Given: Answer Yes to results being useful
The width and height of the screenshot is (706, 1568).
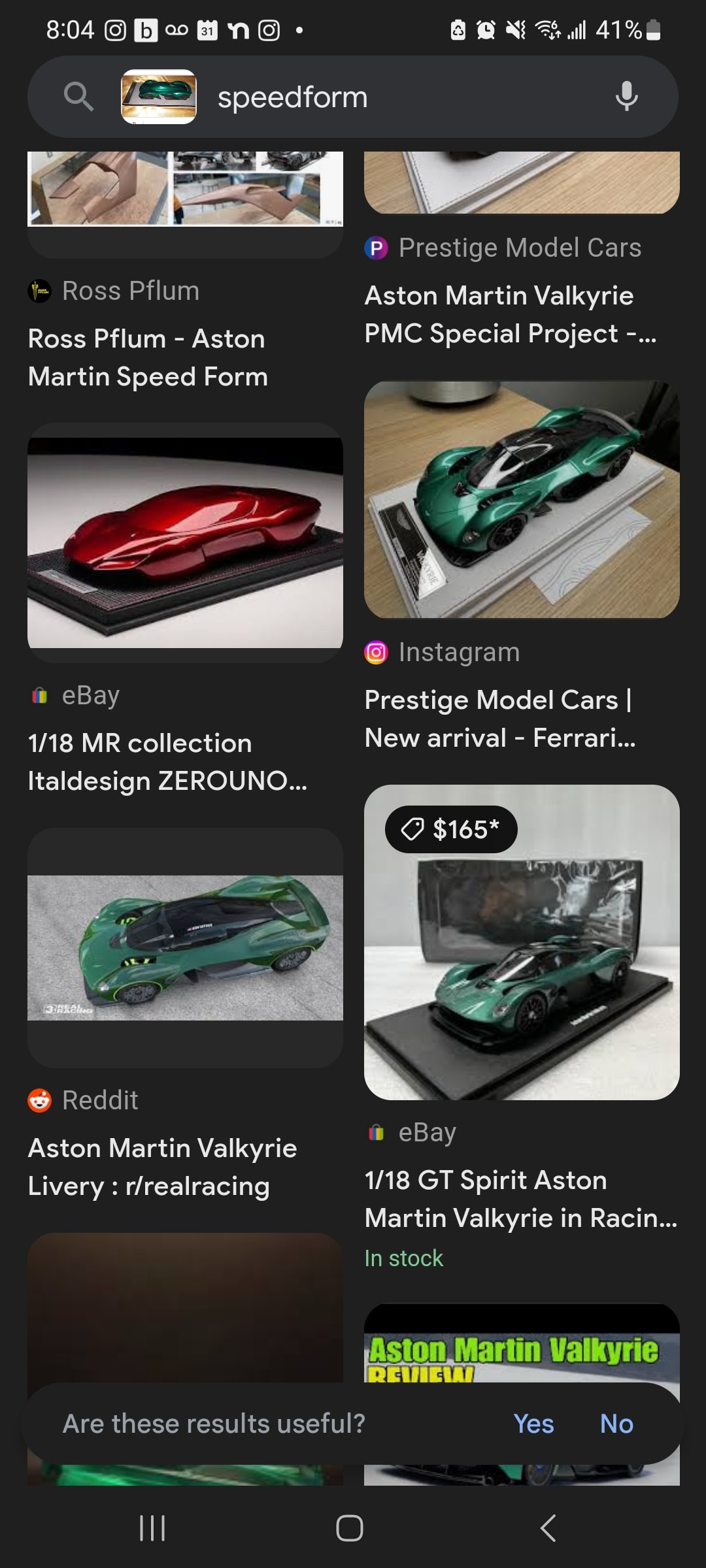Looking at the screenshot, I should 533,1424.
